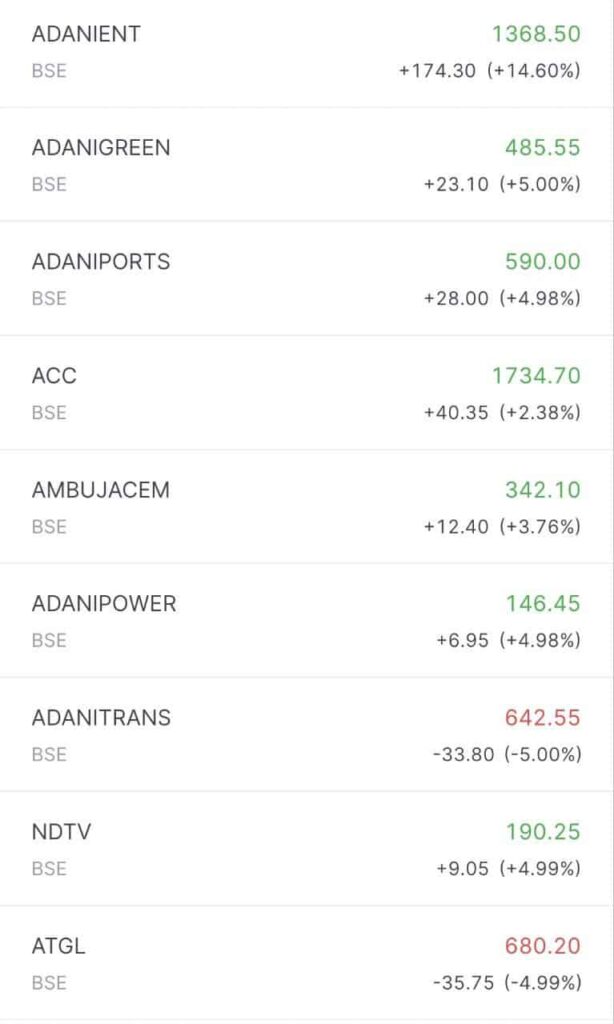Image resolution: width=614 pixels, height=1024 pixels.
Task: View AMBUJACEM stock details
Action: (x=306, y=506)
